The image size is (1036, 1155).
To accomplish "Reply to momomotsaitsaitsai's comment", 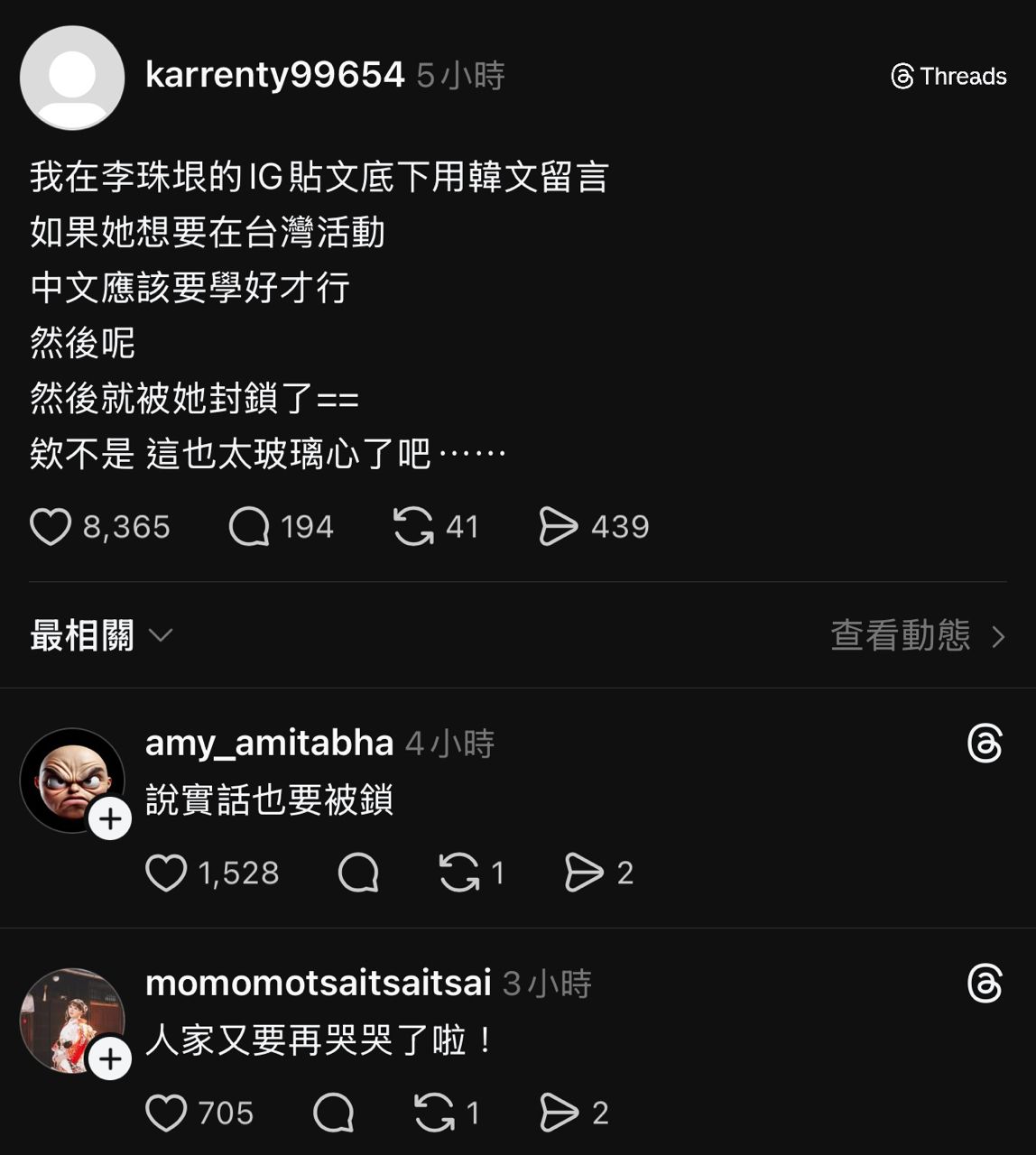I will click(x=333, y=1113).
